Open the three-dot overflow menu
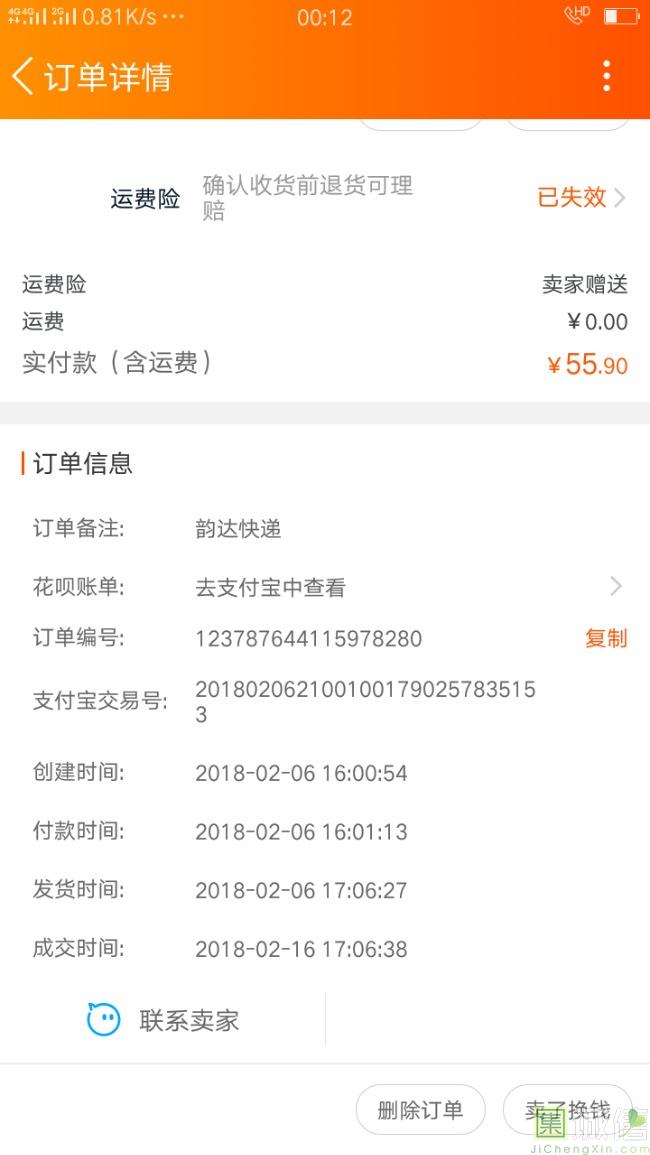Viewport: 650px width, 1155px height. tap(606, 76)
